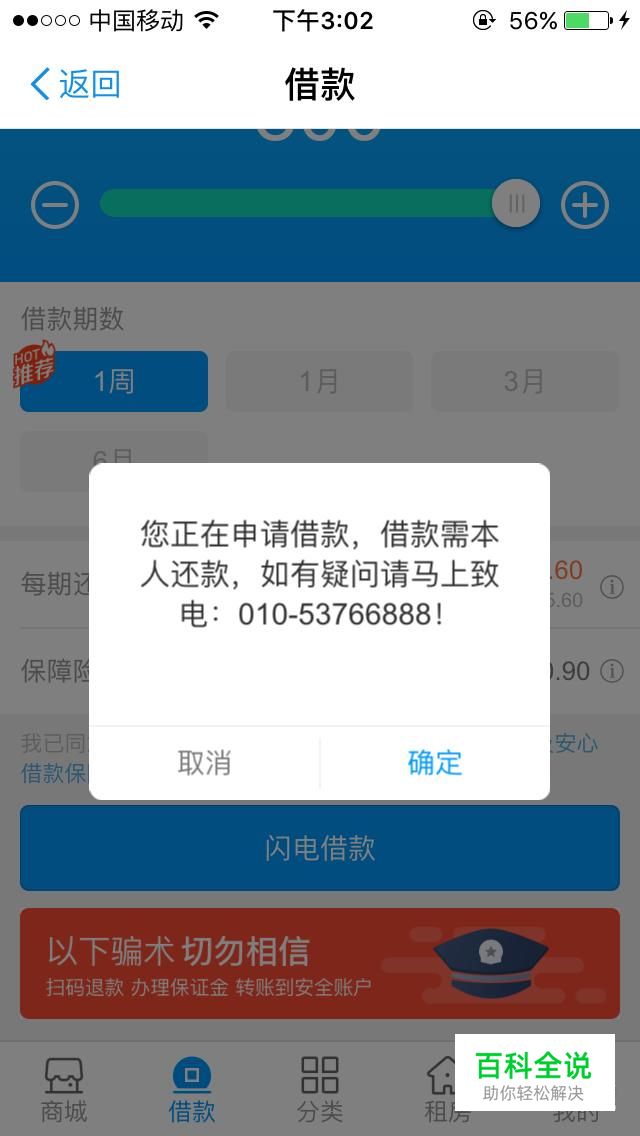Open the info icon beside 保障险 fee
The width and height of the screenshot is (640, 1136).
[612, 671]
